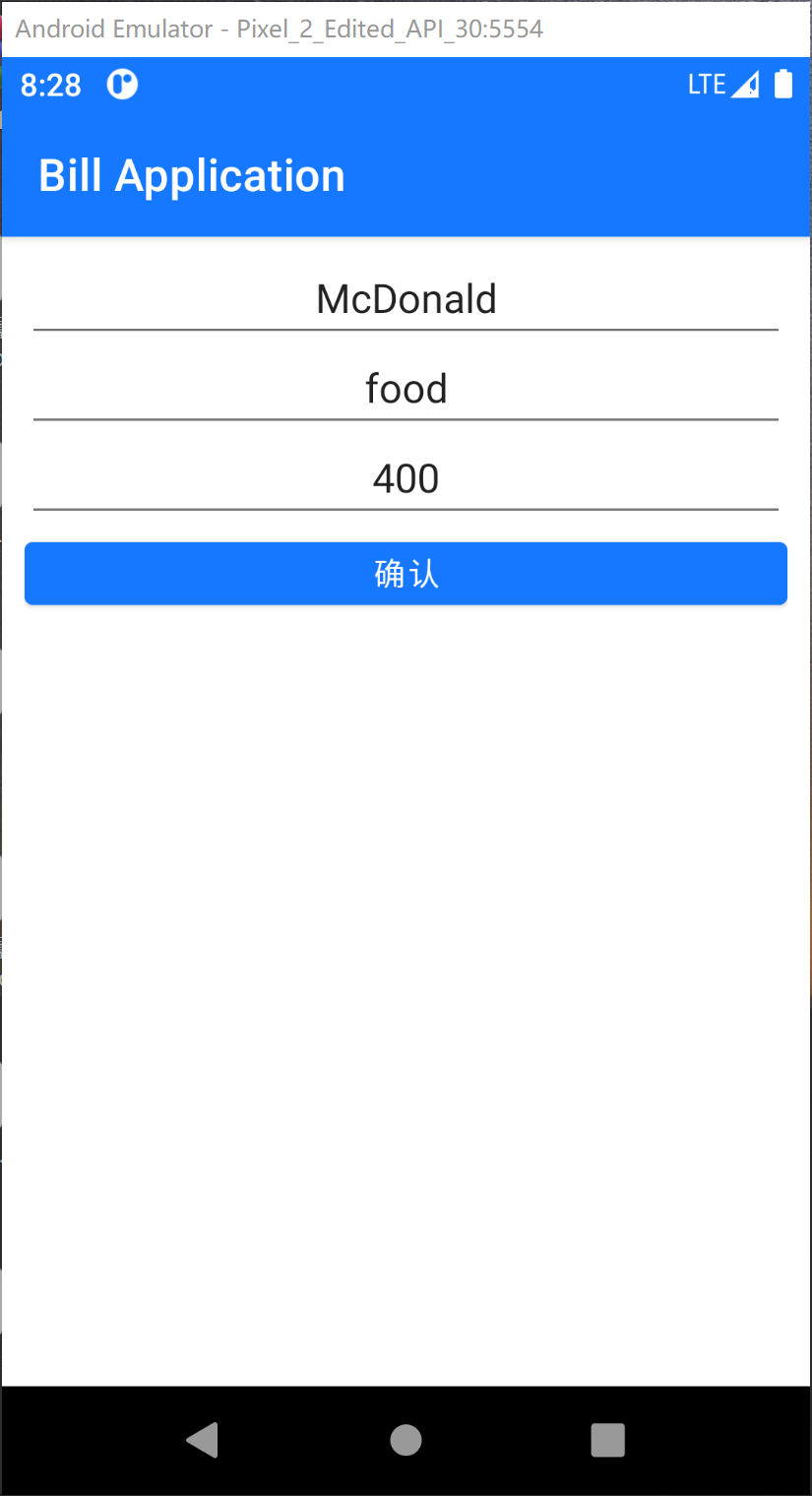Viewport: 812px width, 1496px height.
Task: Open recent apps with the square button
Action: 607,1439
